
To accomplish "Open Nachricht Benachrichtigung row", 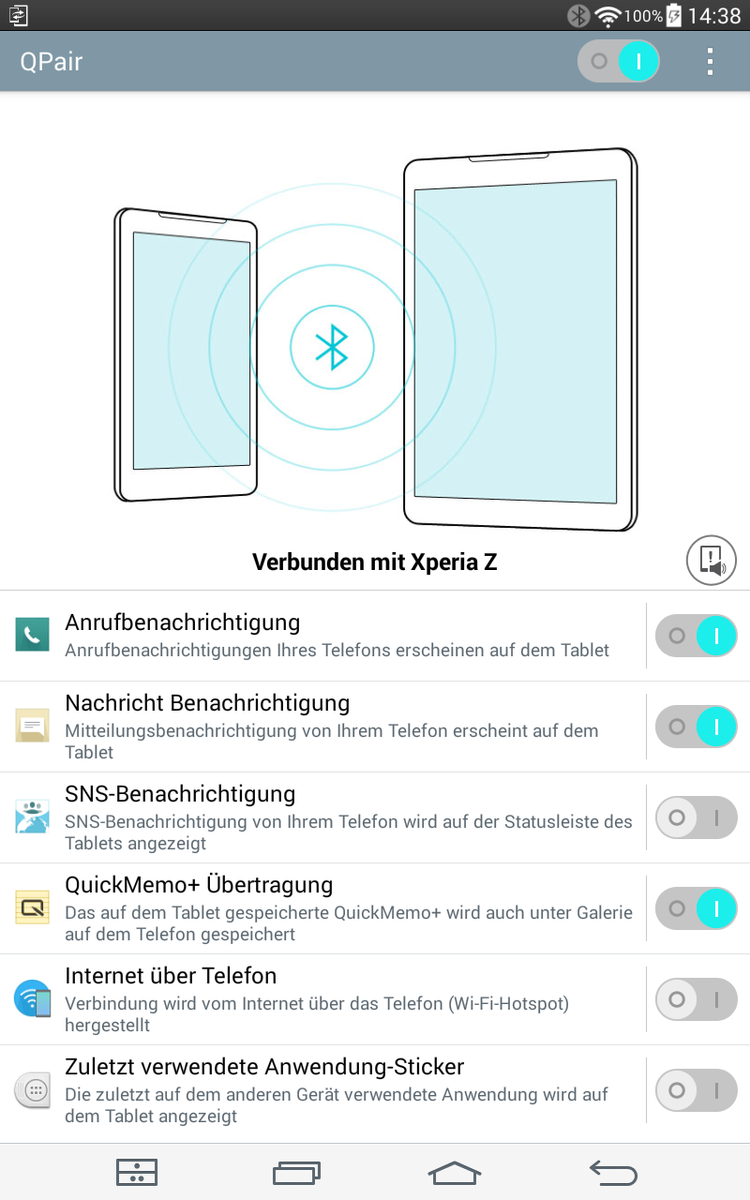I will pos(330,727).
